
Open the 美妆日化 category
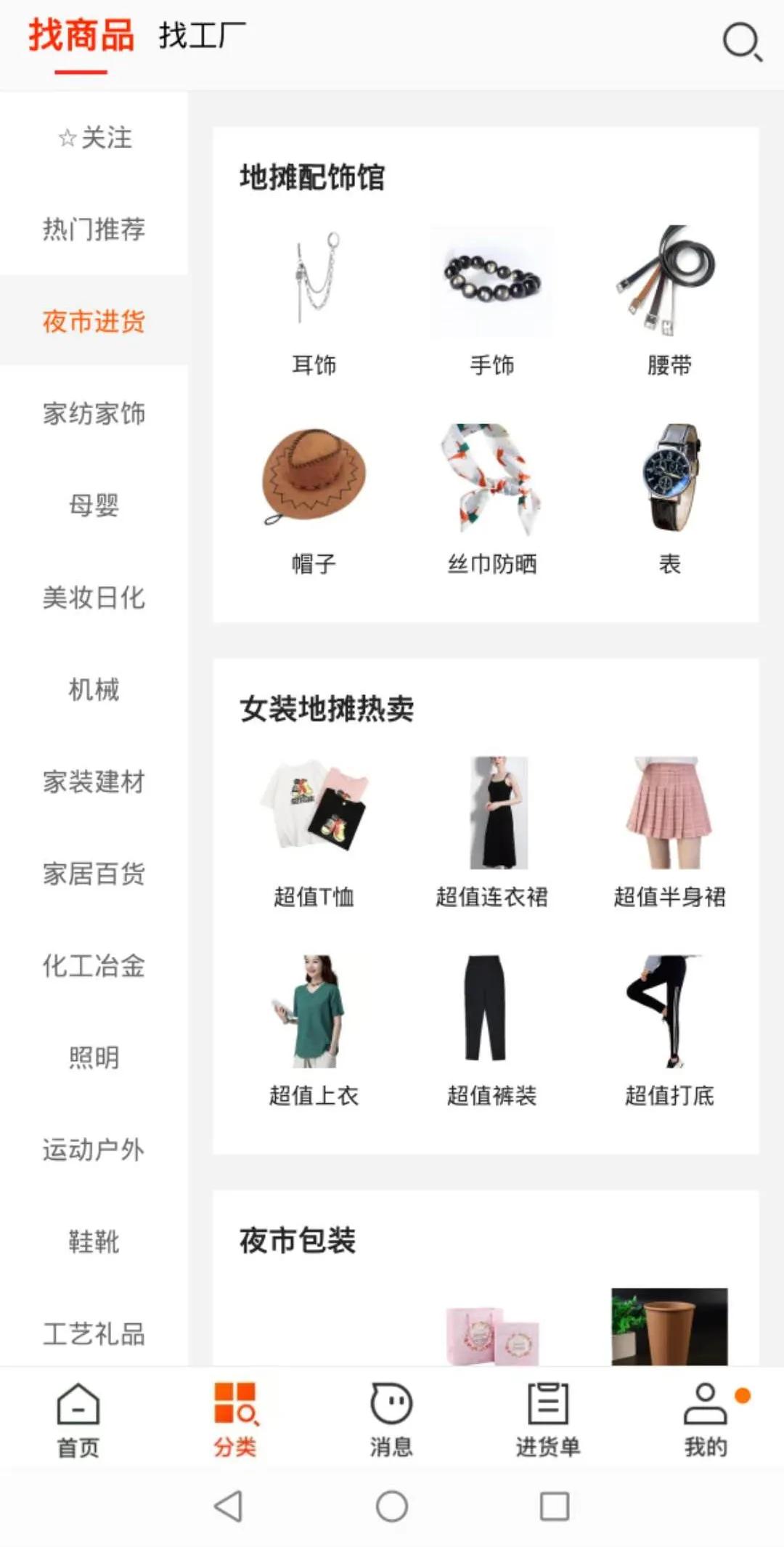[94, 599]
